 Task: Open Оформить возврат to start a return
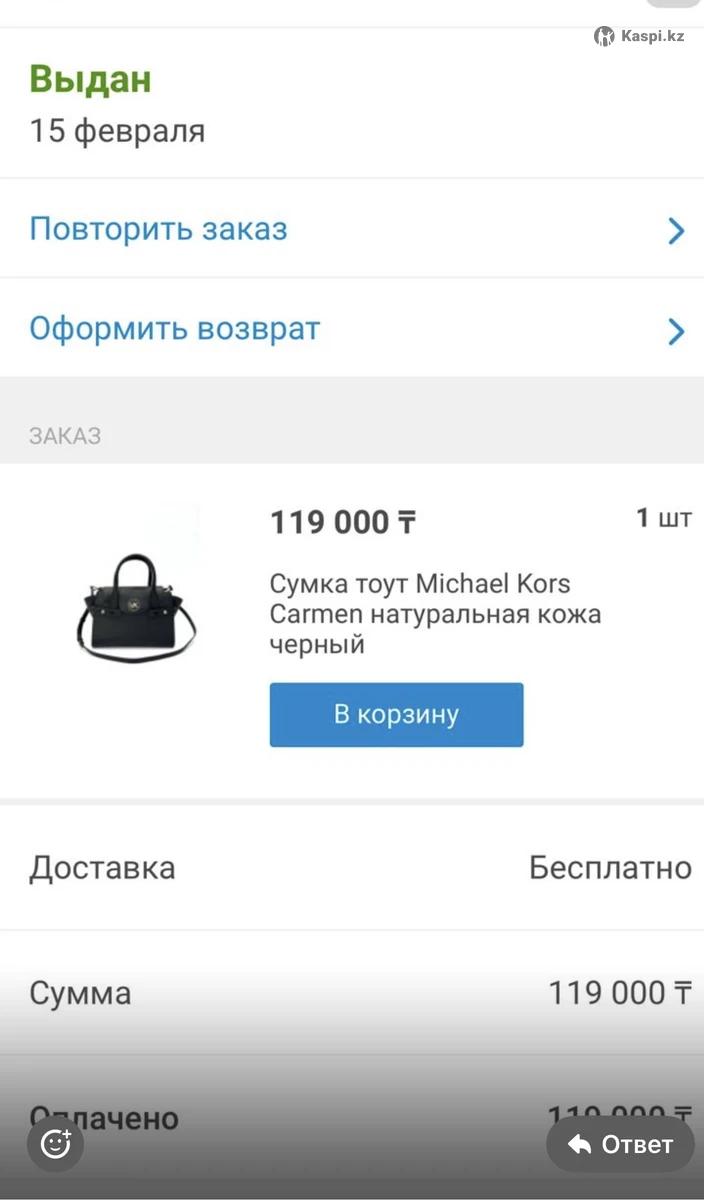(x=352, y=329)
